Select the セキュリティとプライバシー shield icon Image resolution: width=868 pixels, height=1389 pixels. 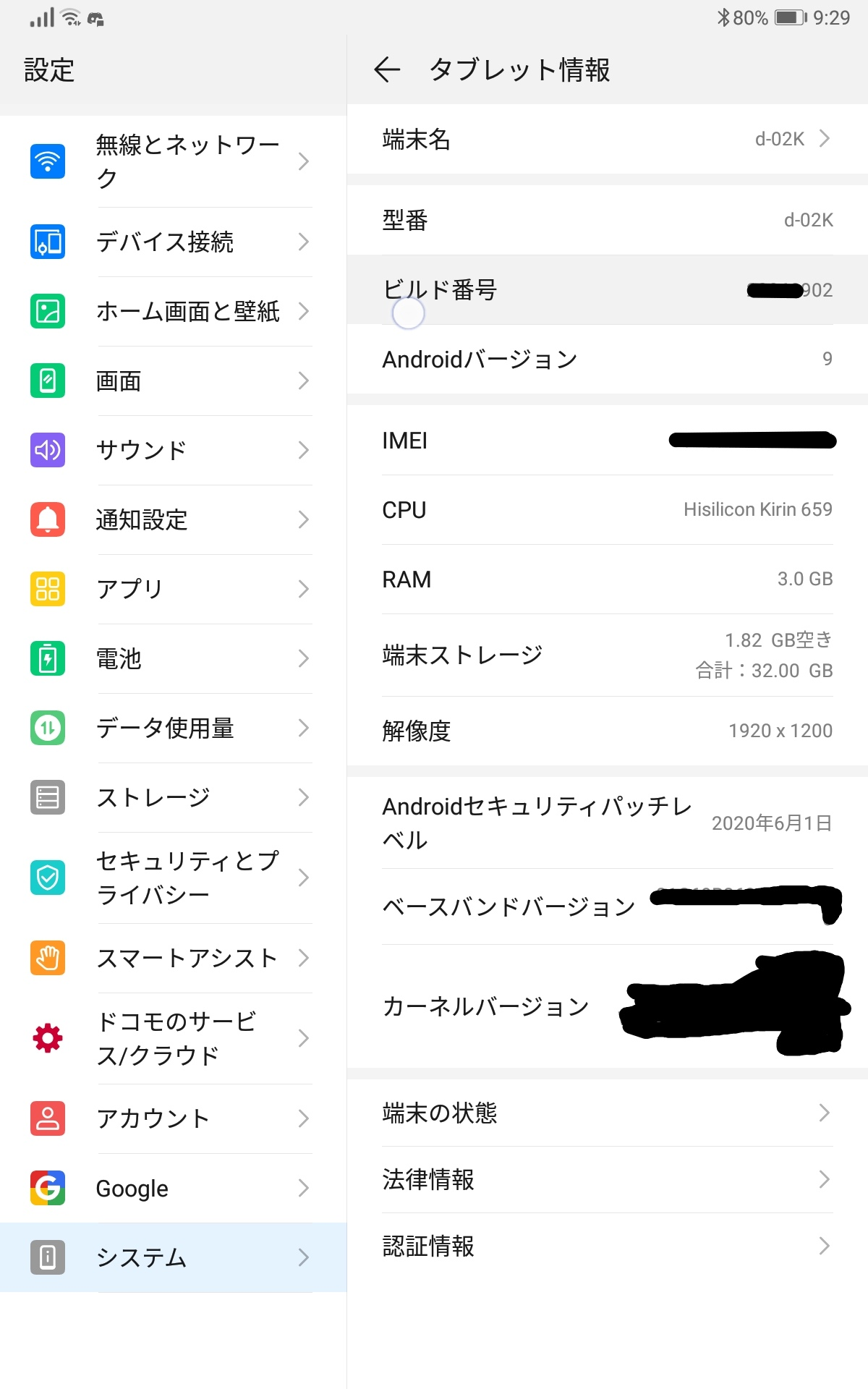point(47,878)
